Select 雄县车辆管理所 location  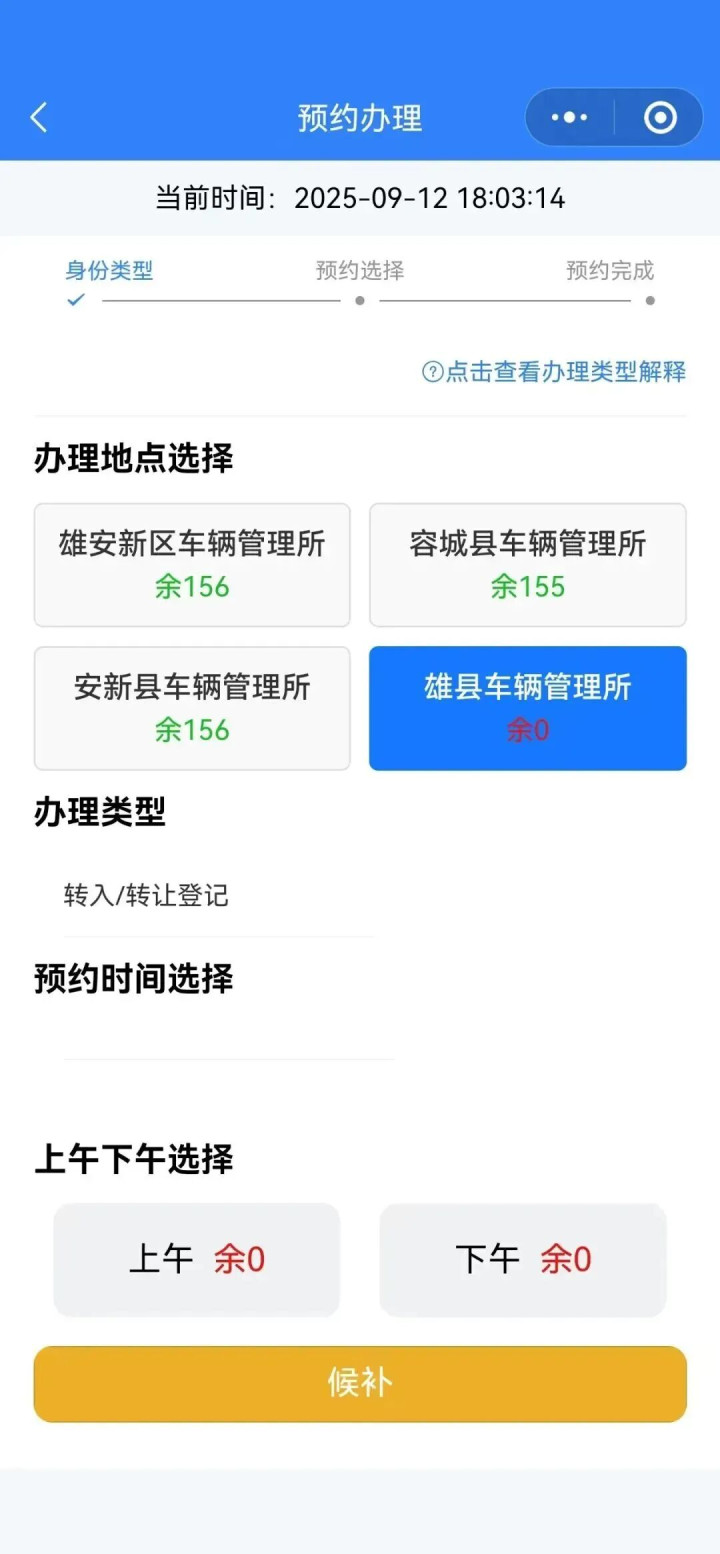527,708
